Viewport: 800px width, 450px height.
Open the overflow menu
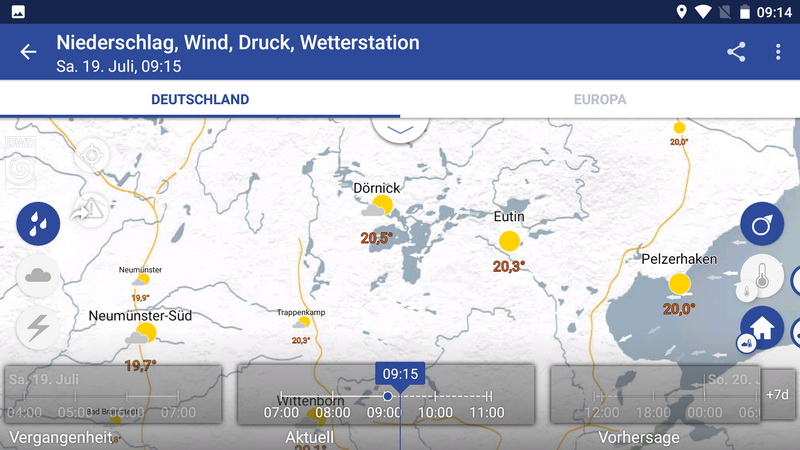pos(778,53)
